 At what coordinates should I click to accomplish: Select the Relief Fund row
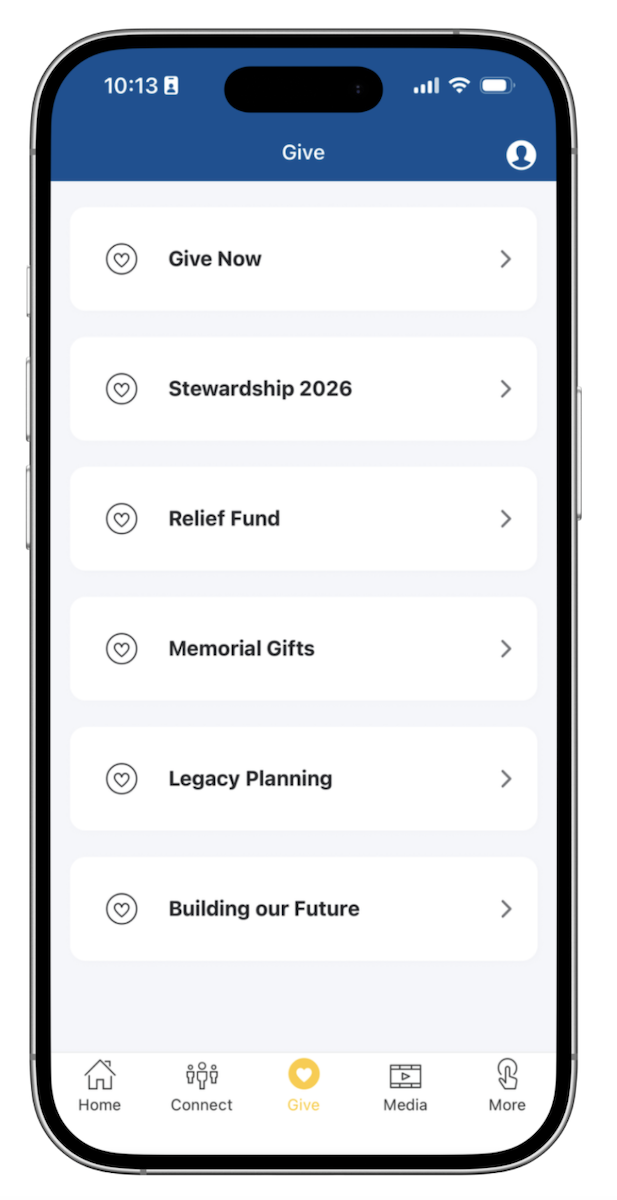(303, 519)
